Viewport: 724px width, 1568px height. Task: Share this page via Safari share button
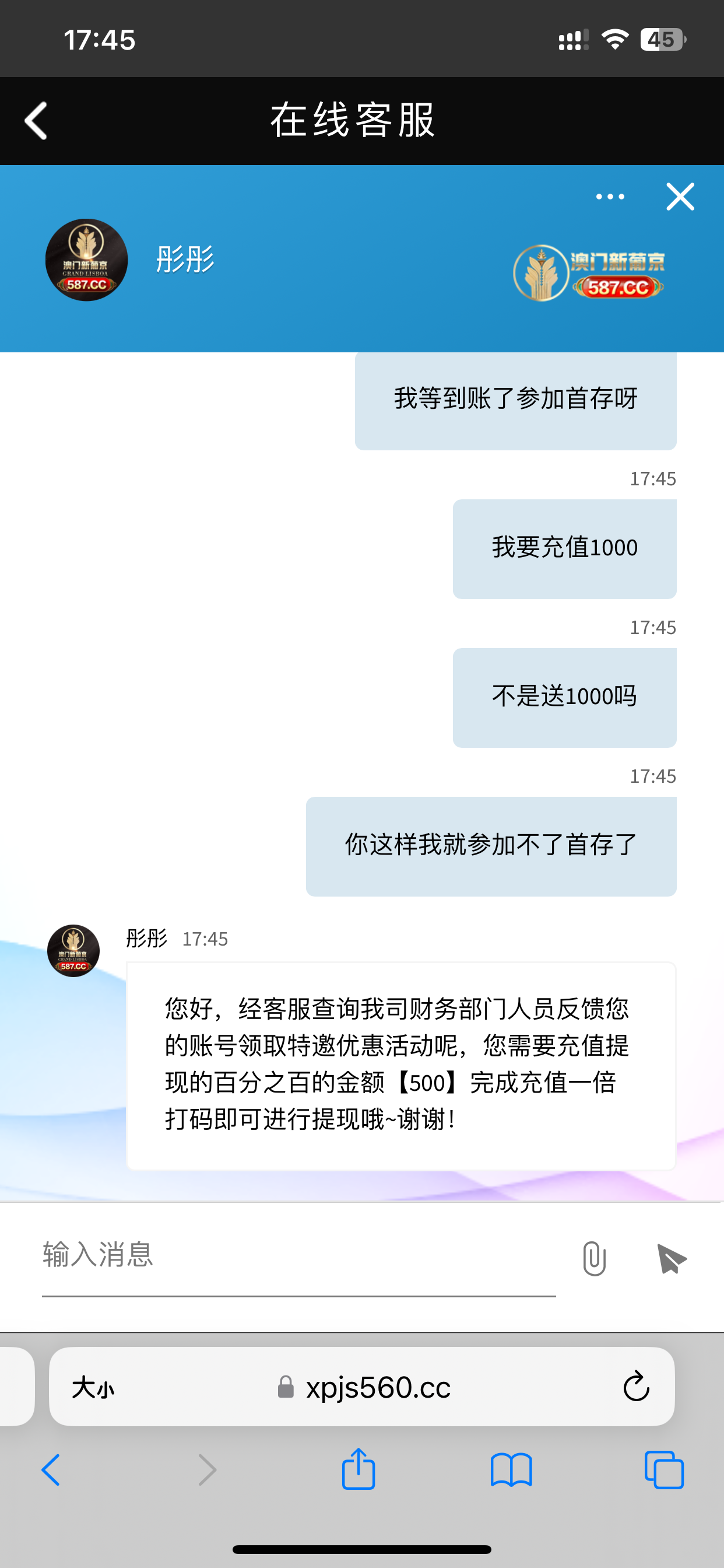pos(359,1469)
